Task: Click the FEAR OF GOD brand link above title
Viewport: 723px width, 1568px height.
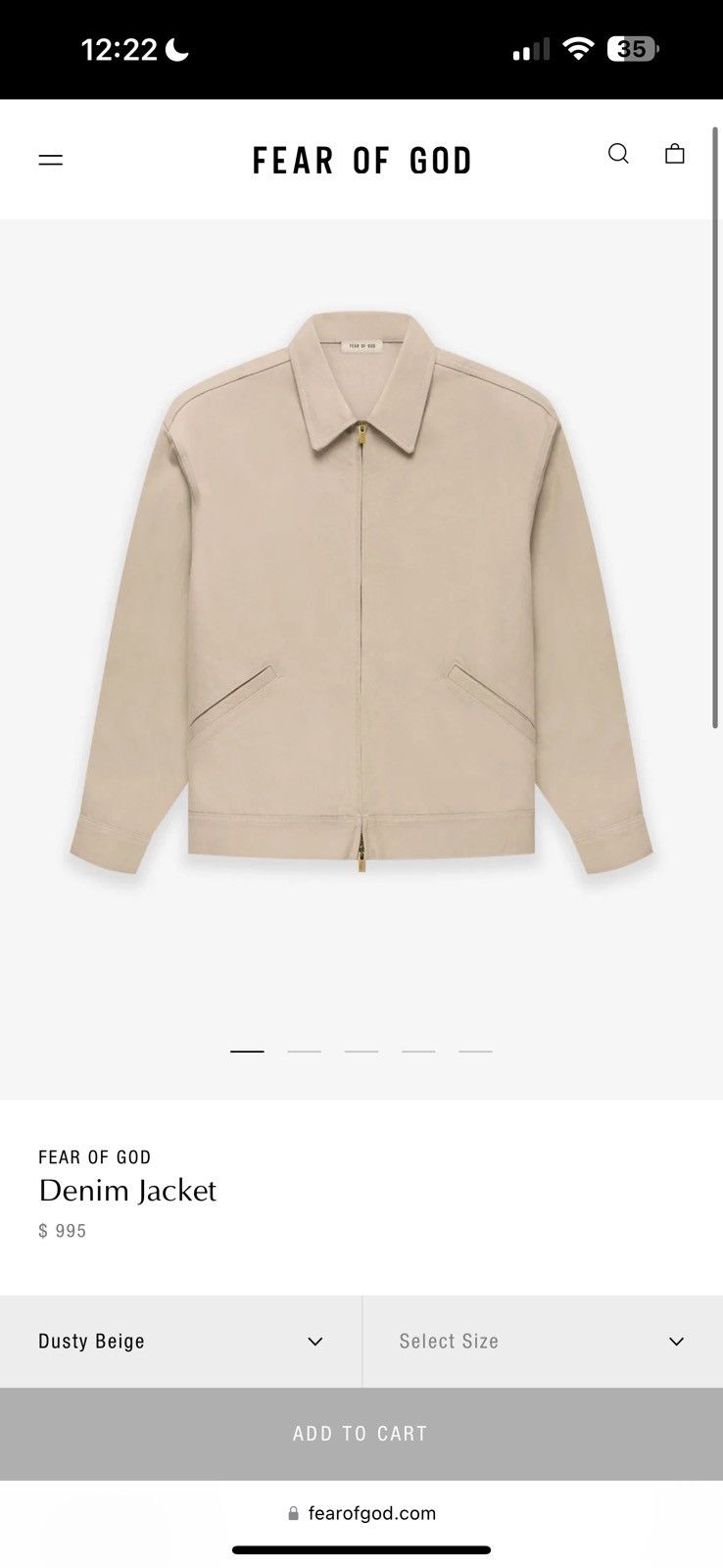Action: (96, 1156)
